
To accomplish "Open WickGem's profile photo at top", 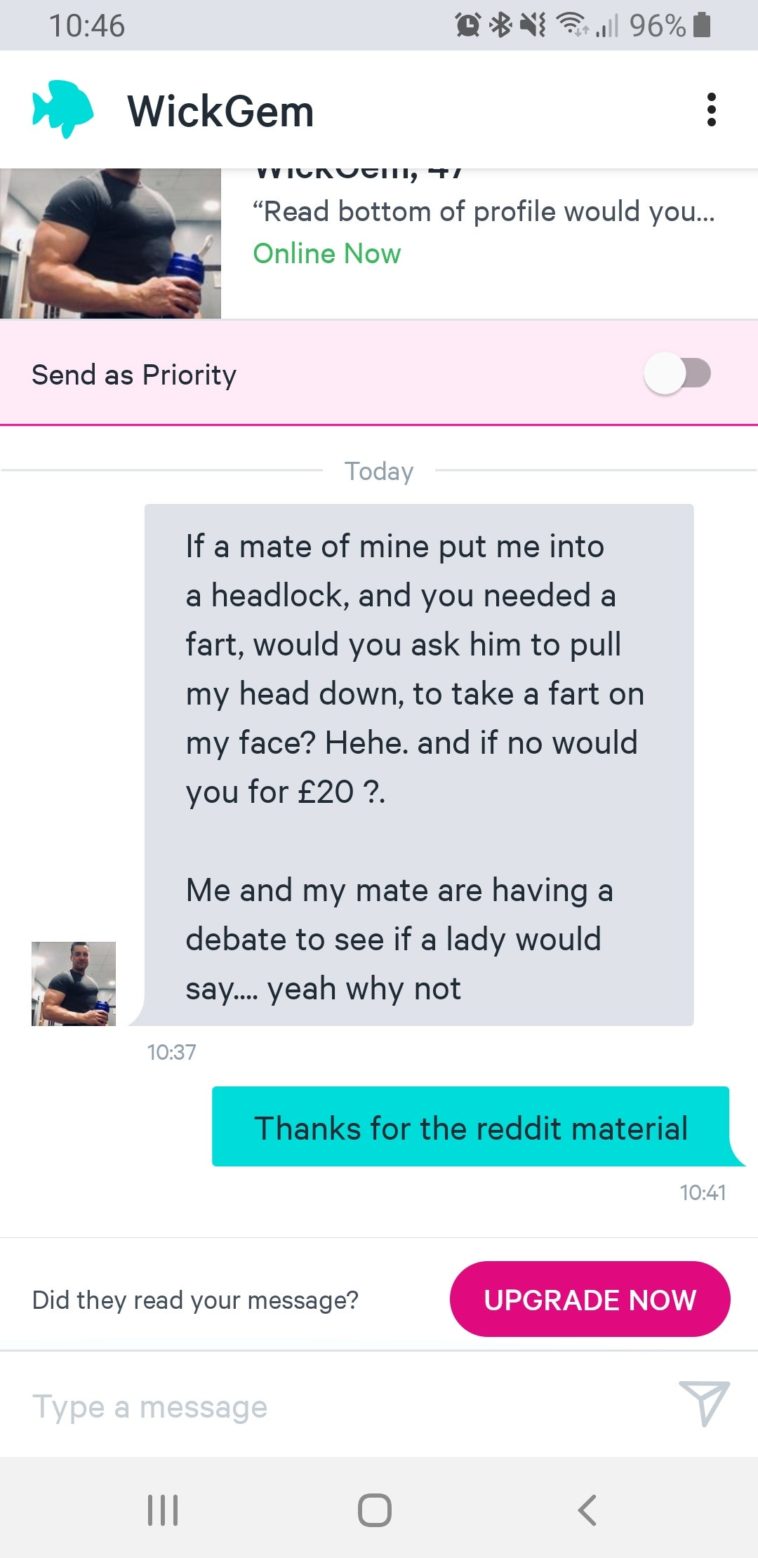I will tap(110, 243).
